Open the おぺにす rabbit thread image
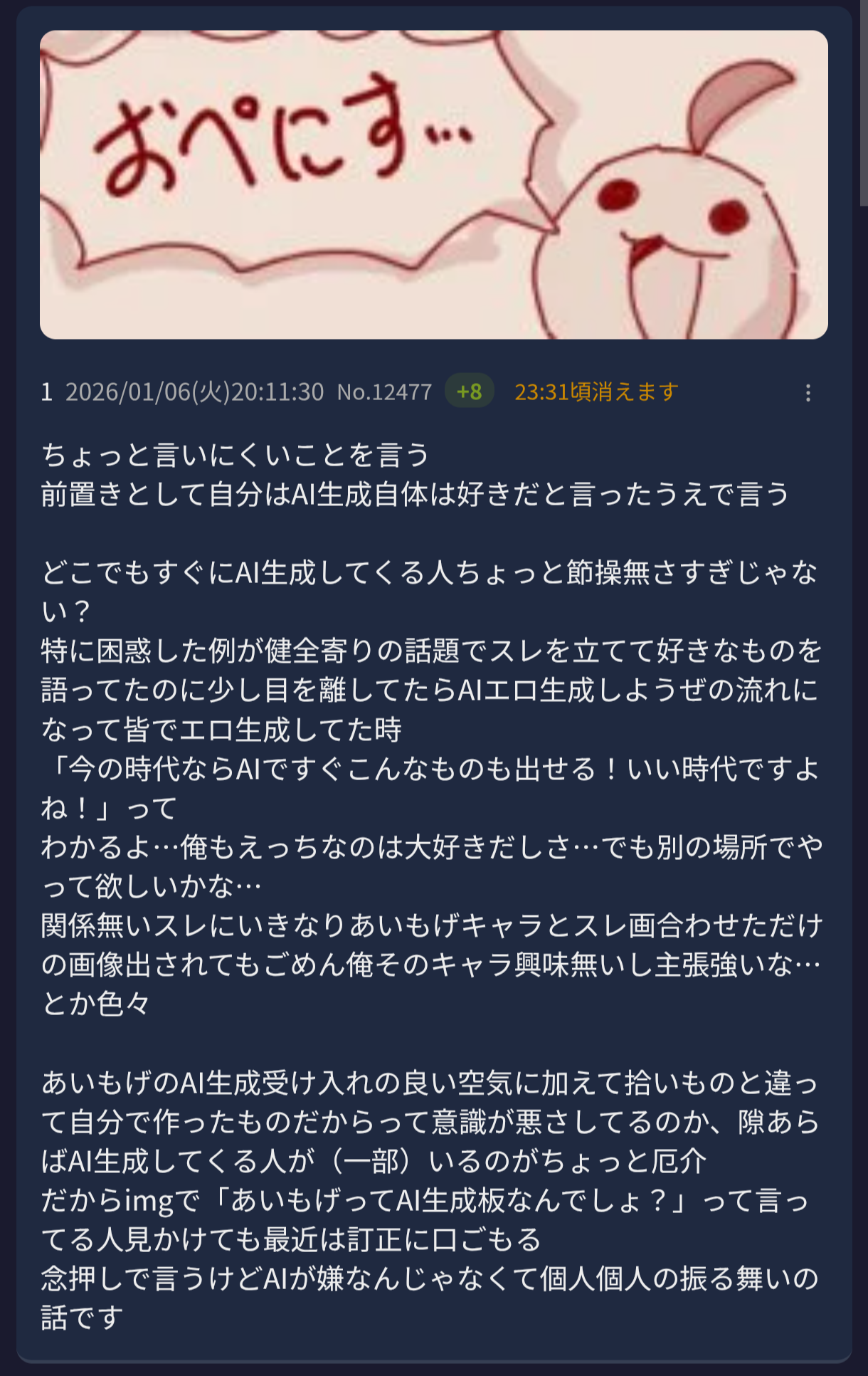This screenshot has width=868, height=1376. 434,185
